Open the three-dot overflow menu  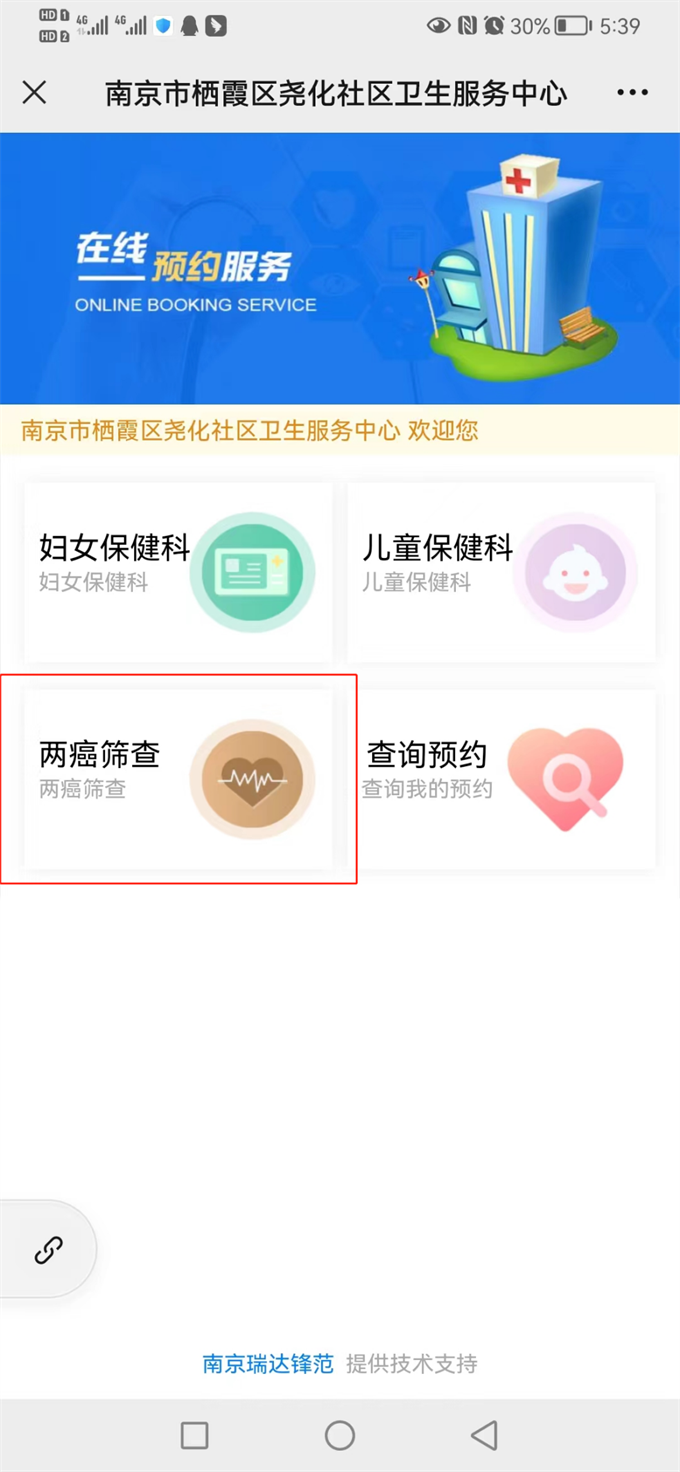coord(632,93)
